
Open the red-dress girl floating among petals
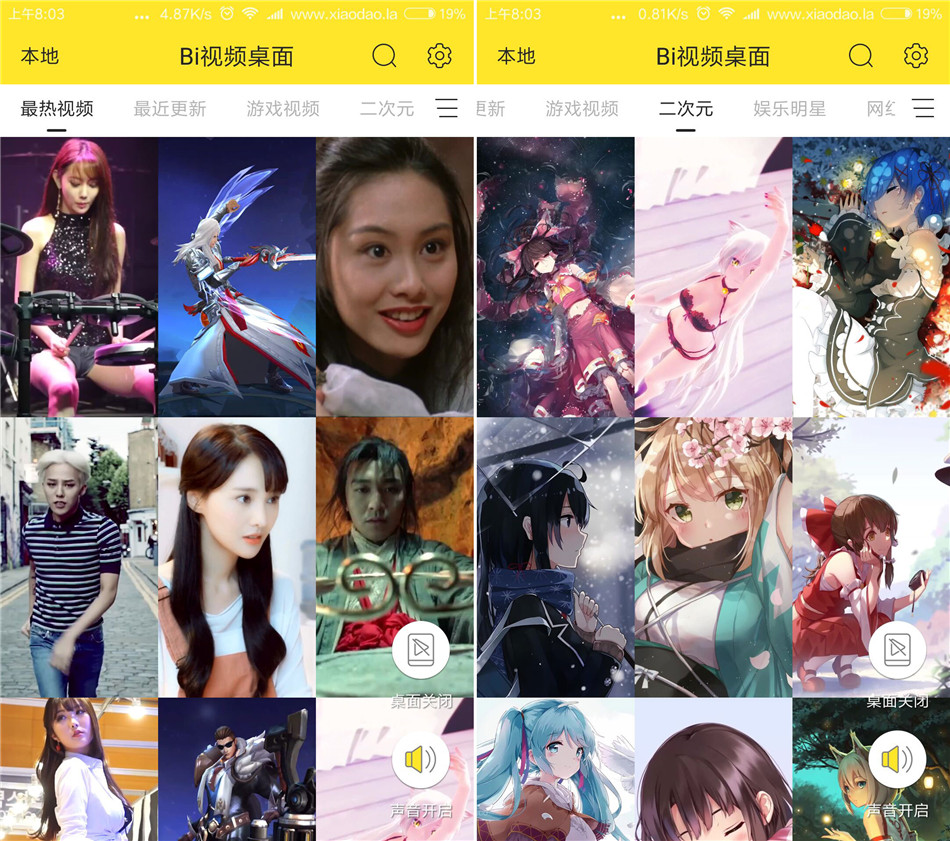(x=554, y=275)
